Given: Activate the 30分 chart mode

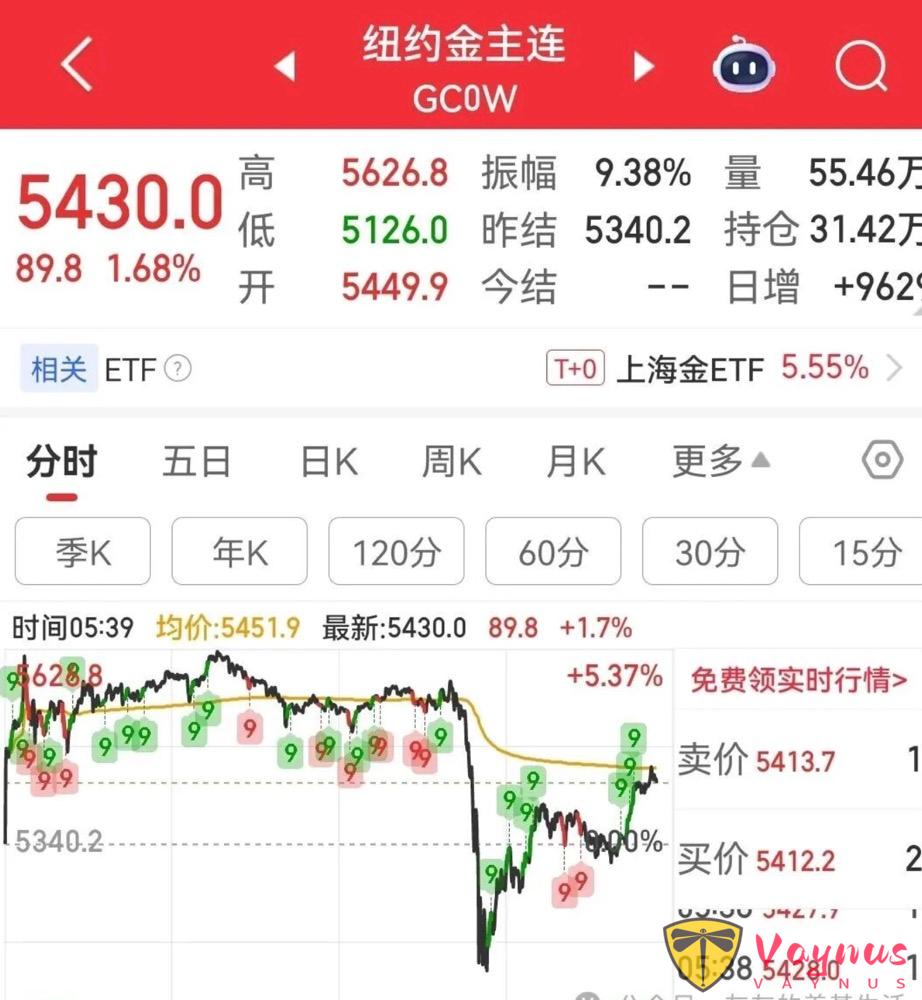Looking at the screenshot, I should [710, 551].
